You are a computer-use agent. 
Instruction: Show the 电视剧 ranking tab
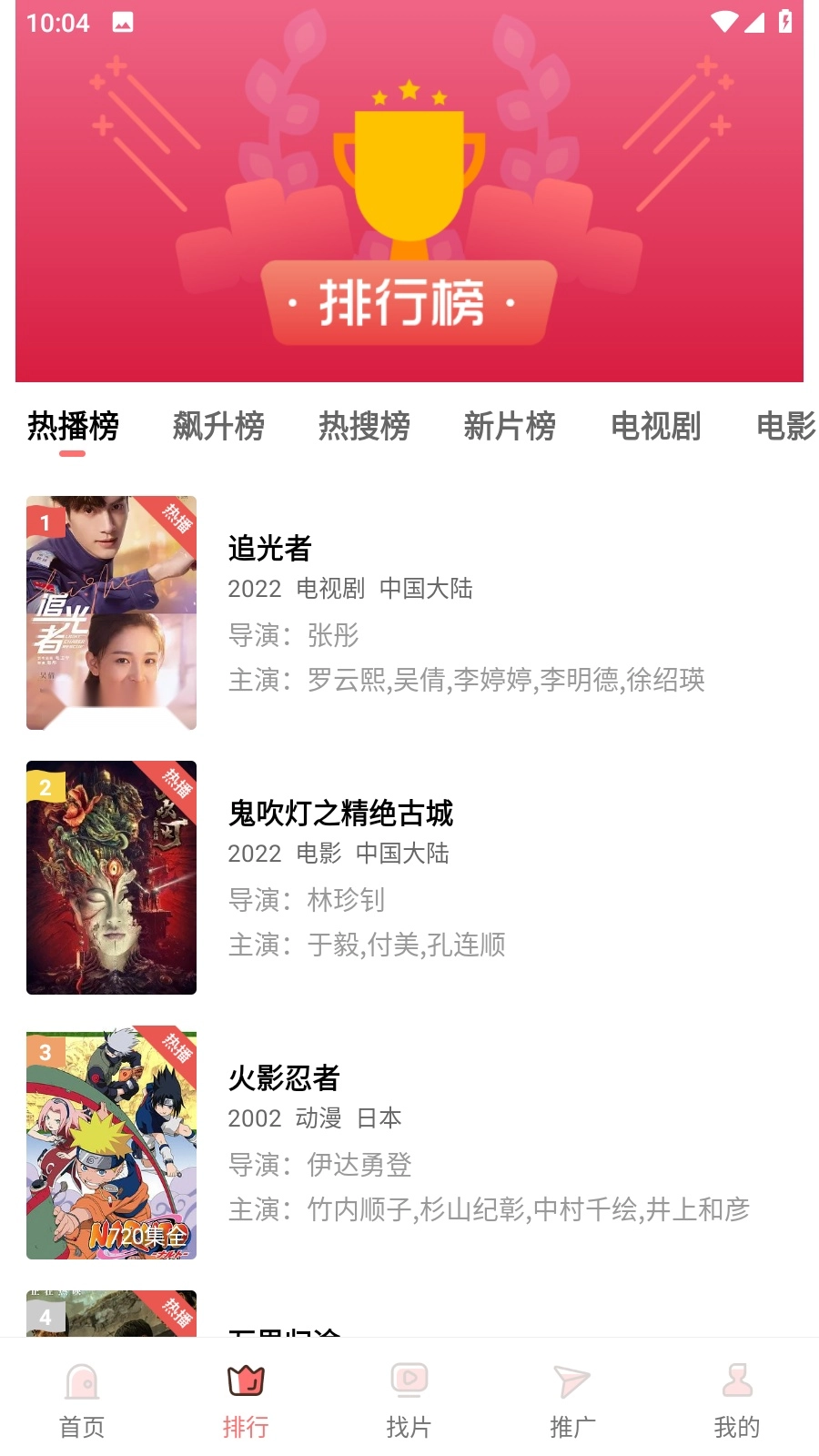(655, 426)
